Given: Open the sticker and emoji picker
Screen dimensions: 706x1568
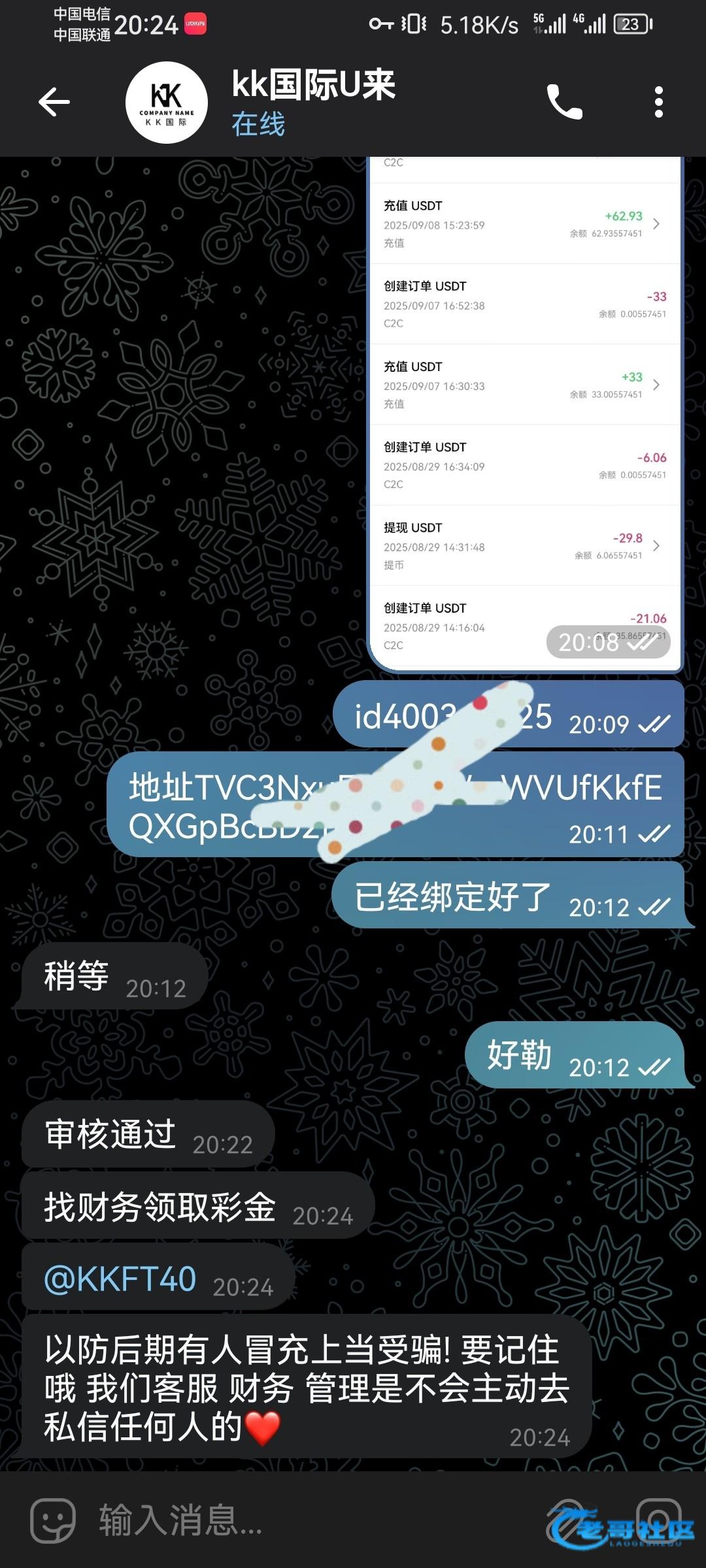Looking at the screenshot, I should click(x=54, y=1520).
